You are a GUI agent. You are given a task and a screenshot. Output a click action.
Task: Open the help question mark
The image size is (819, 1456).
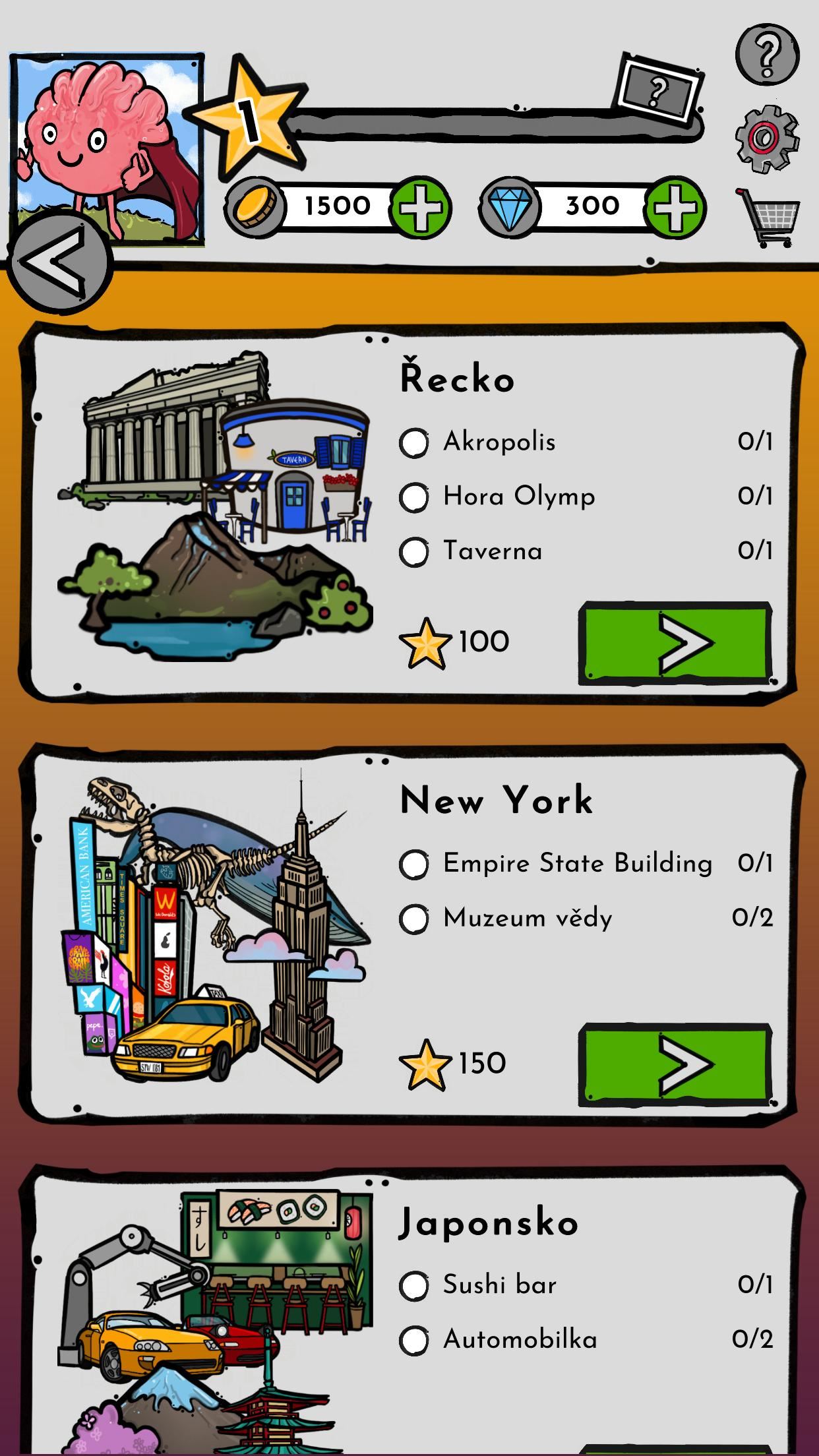pyautogui.click(x=767, y=54)
